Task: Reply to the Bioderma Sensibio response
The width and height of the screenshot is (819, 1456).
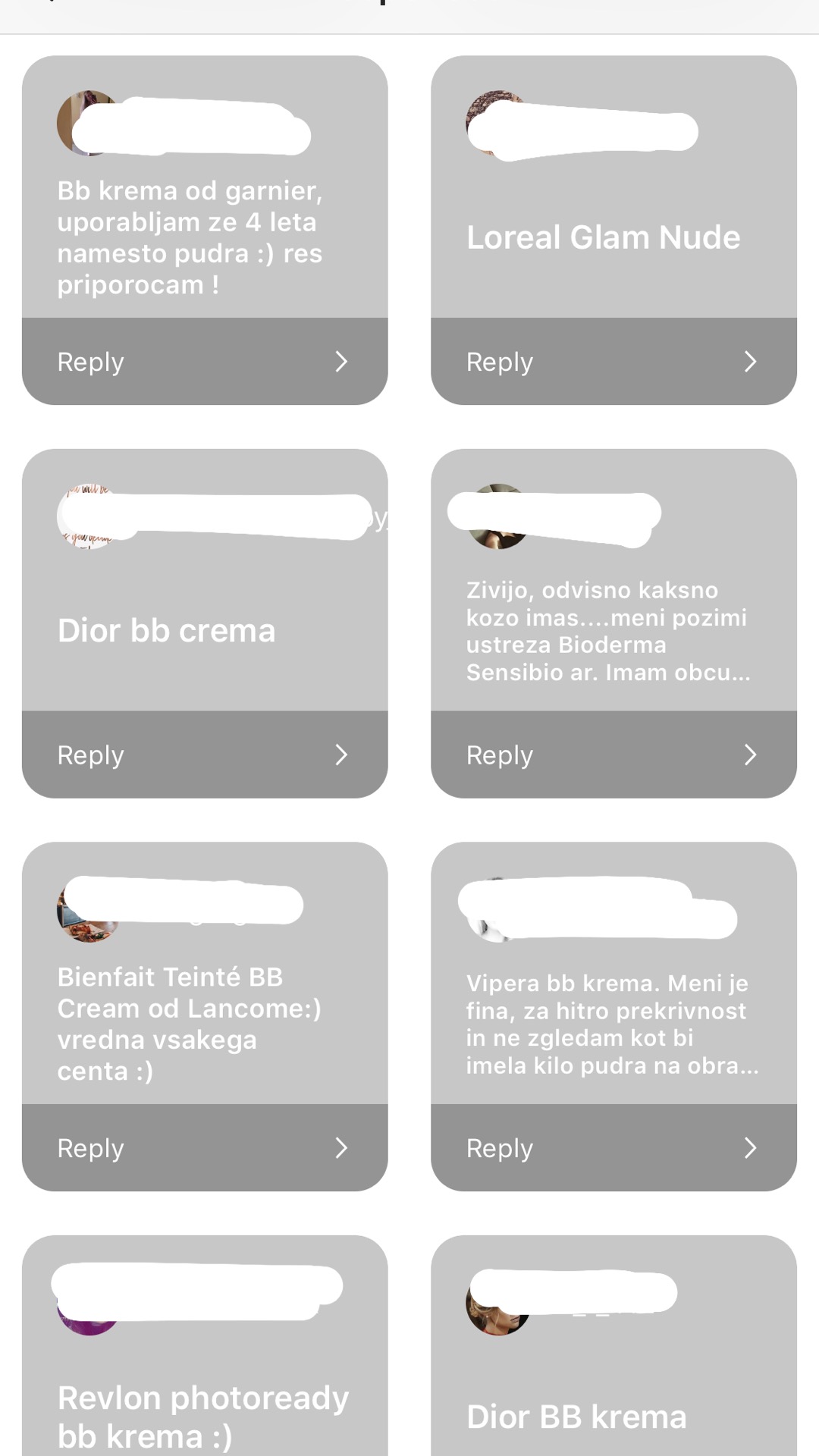Action: 613,755
